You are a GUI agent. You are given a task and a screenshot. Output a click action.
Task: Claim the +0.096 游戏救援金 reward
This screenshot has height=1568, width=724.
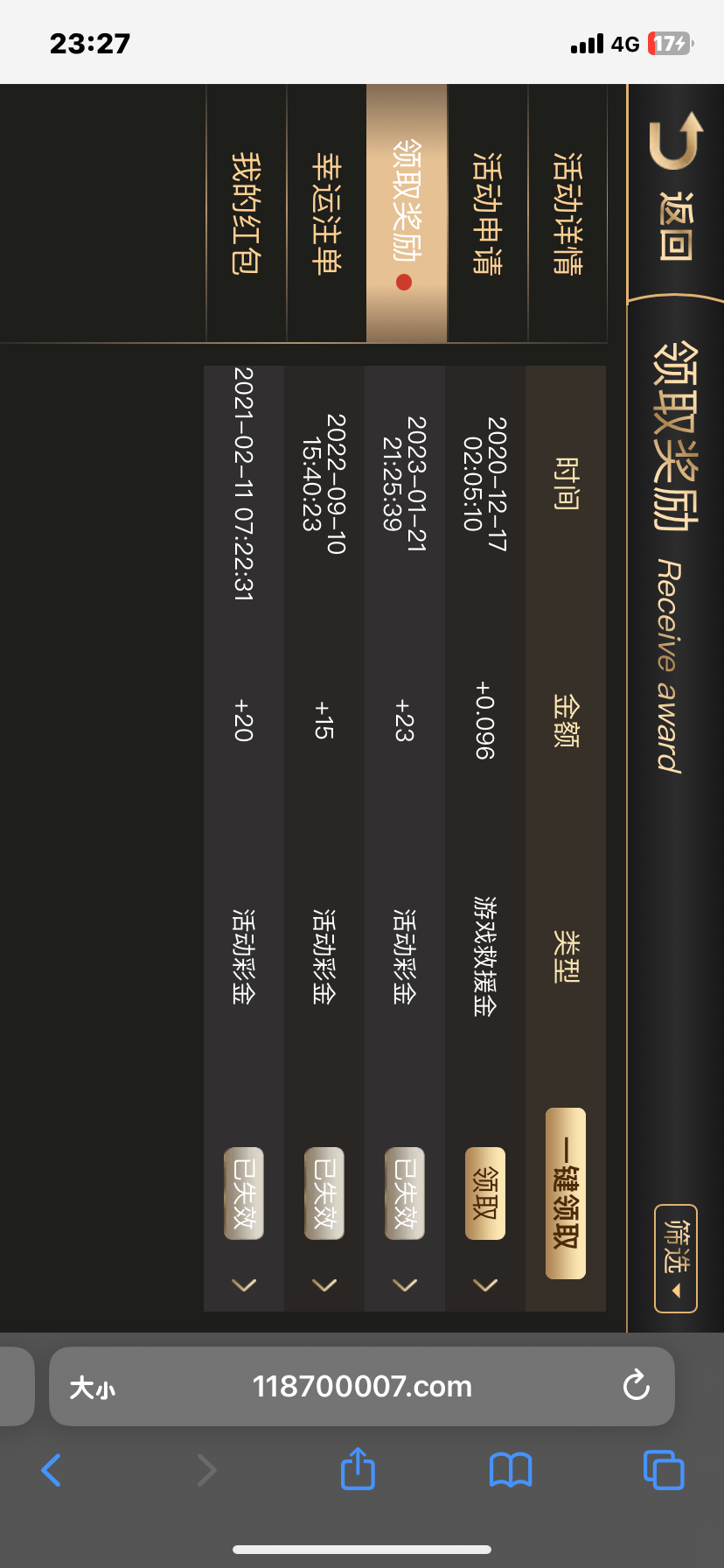pyautogui.click(x=485, y=1193)
